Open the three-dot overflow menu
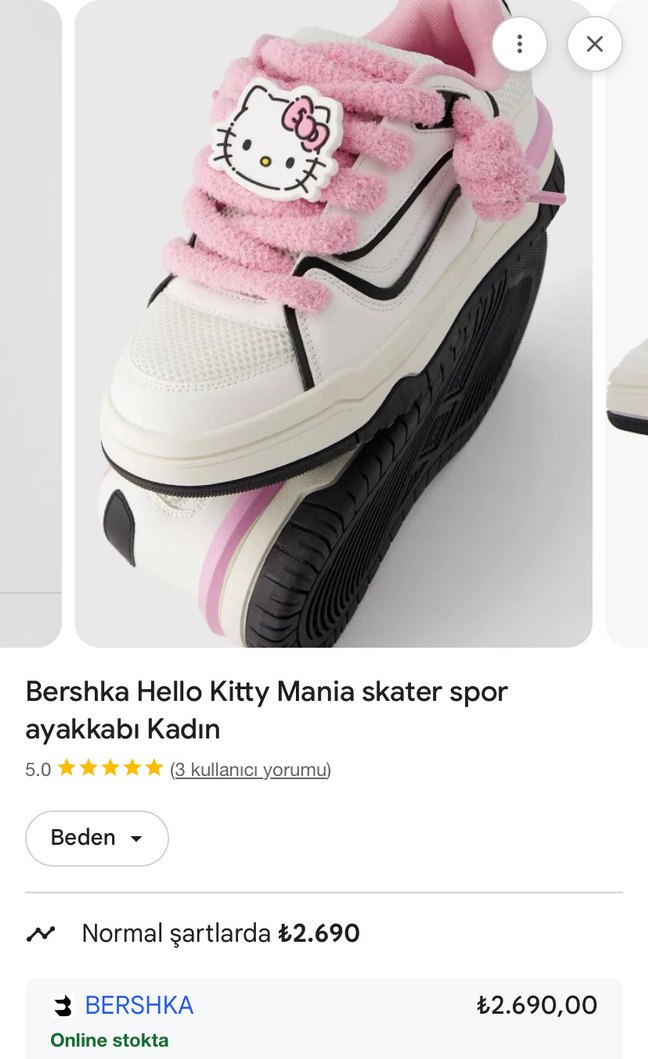 [519, 44]
